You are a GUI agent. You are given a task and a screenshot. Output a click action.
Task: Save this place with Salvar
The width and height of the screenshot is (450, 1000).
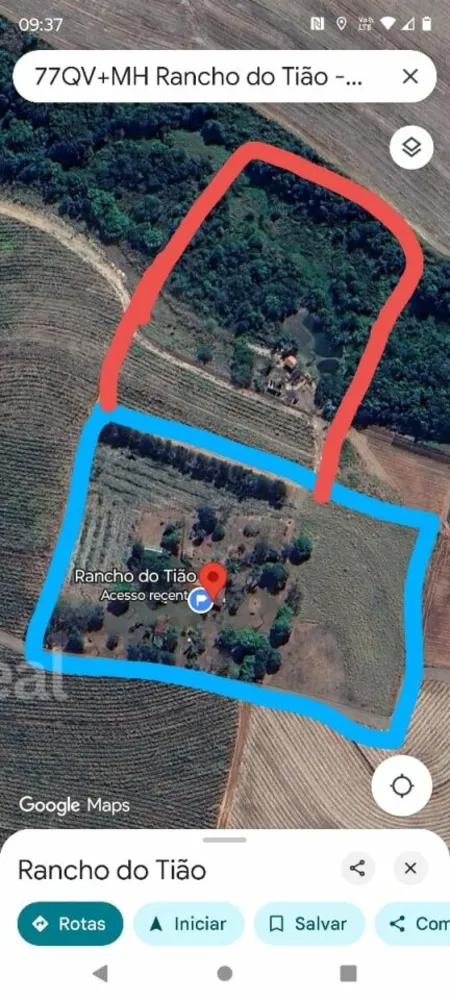pos(309,923)
